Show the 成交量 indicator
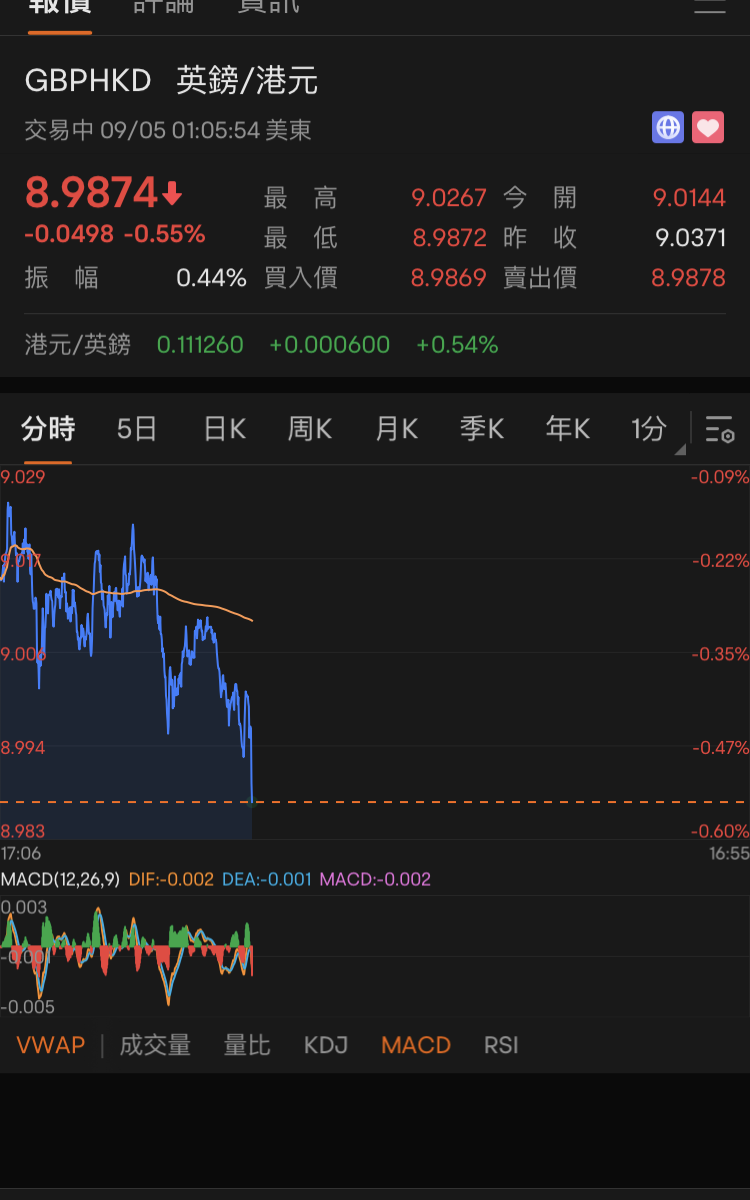750x1200 pixels. pyautogui.click(x=155, y=1046)
